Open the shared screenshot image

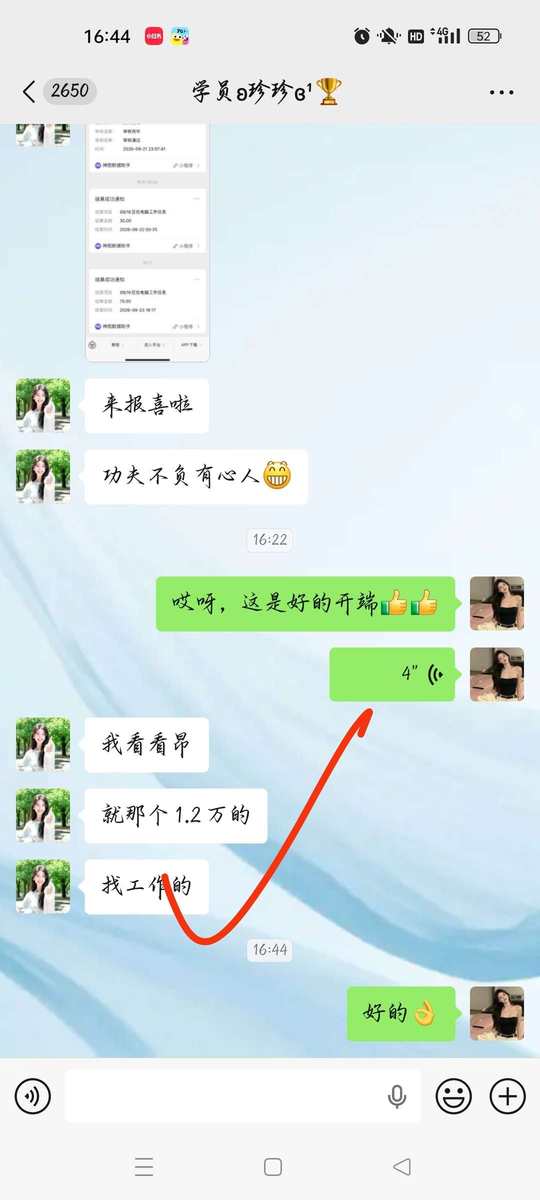coord(148,242)
